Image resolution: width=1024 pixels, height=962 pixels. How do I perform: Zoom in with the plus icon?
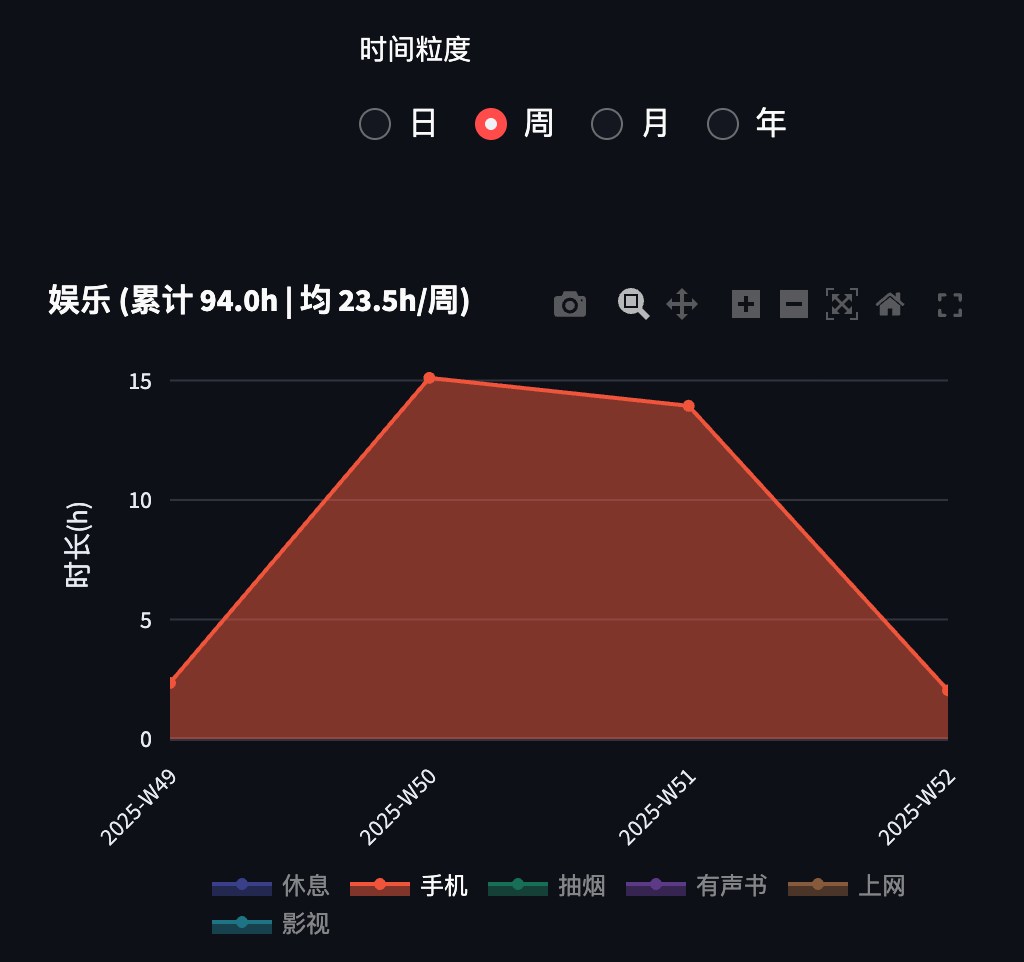point(746,304)
